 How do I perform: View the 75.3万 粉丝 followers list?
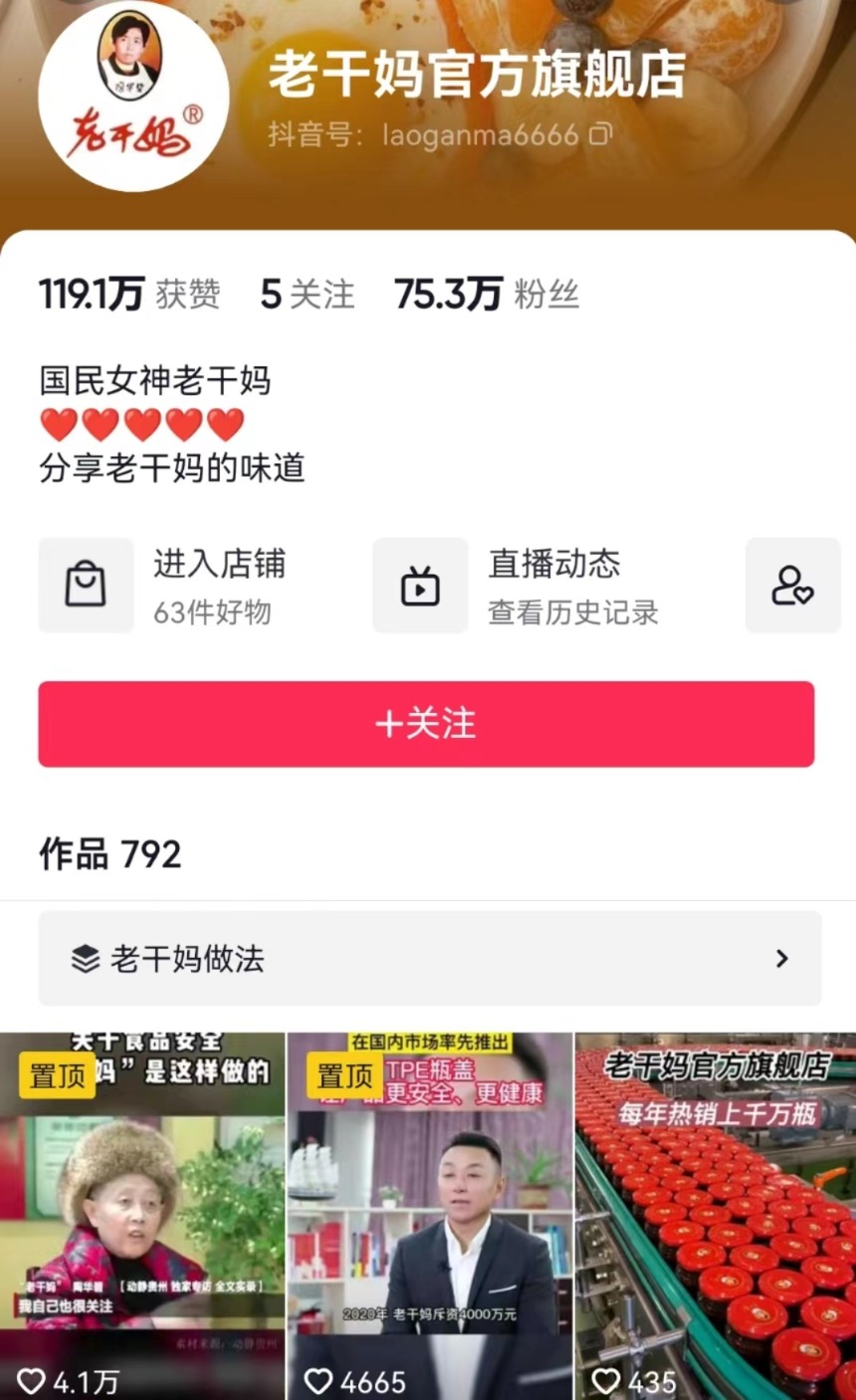coord(486,295)
